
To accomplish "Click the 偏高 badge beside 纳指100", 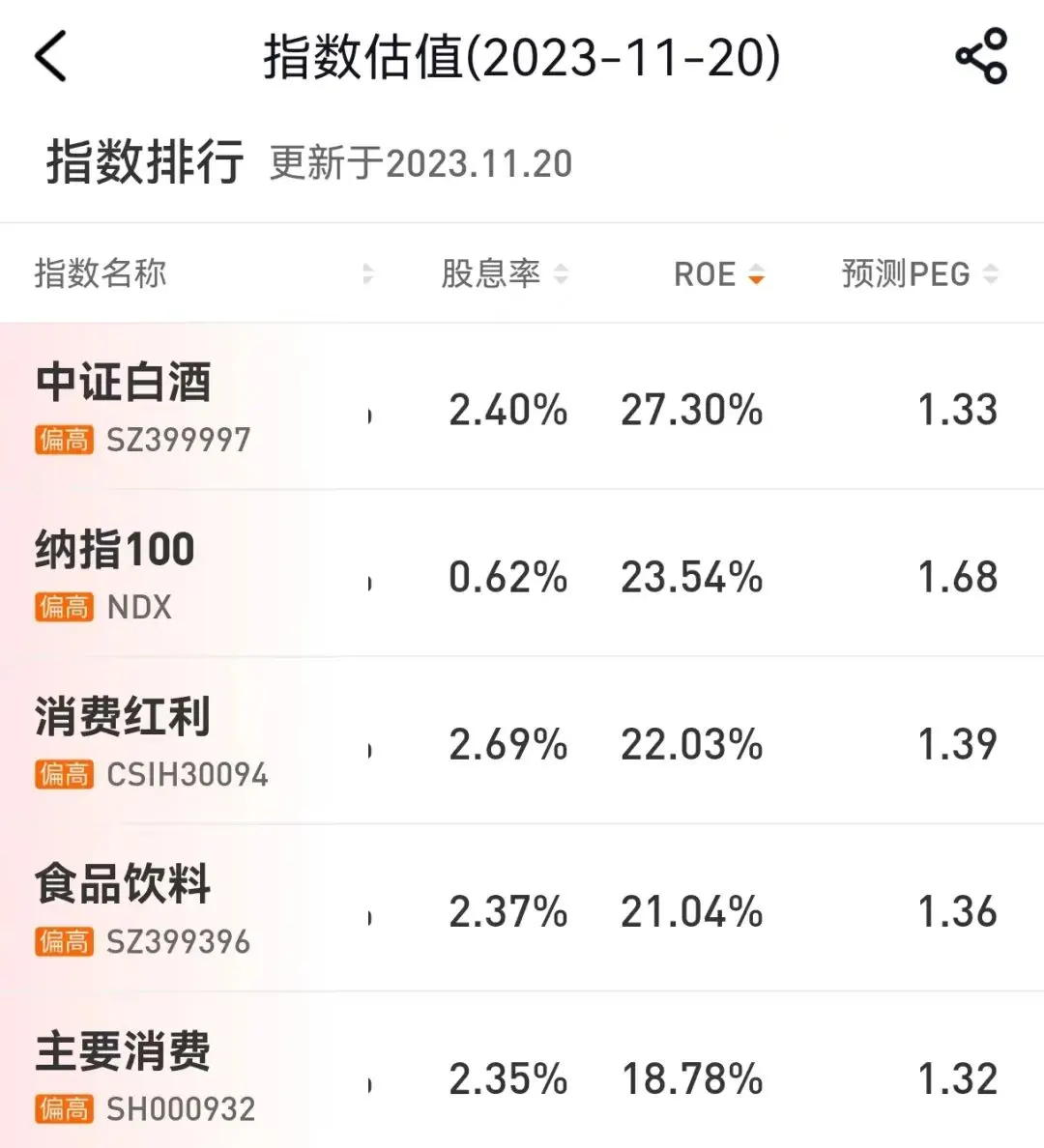I will 64,608.
